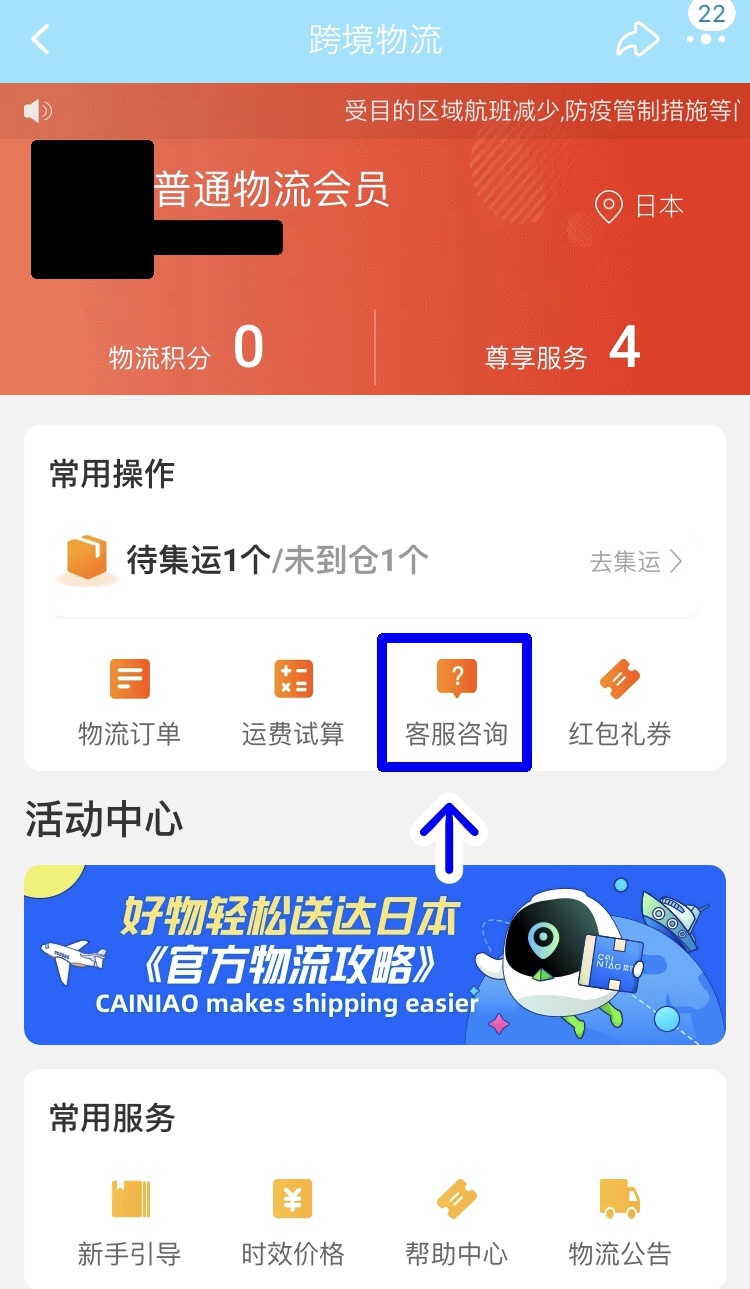Open 帮助中心
Image resolution: width=750 pixels, height=1289 pixels.
point(456,1222)
